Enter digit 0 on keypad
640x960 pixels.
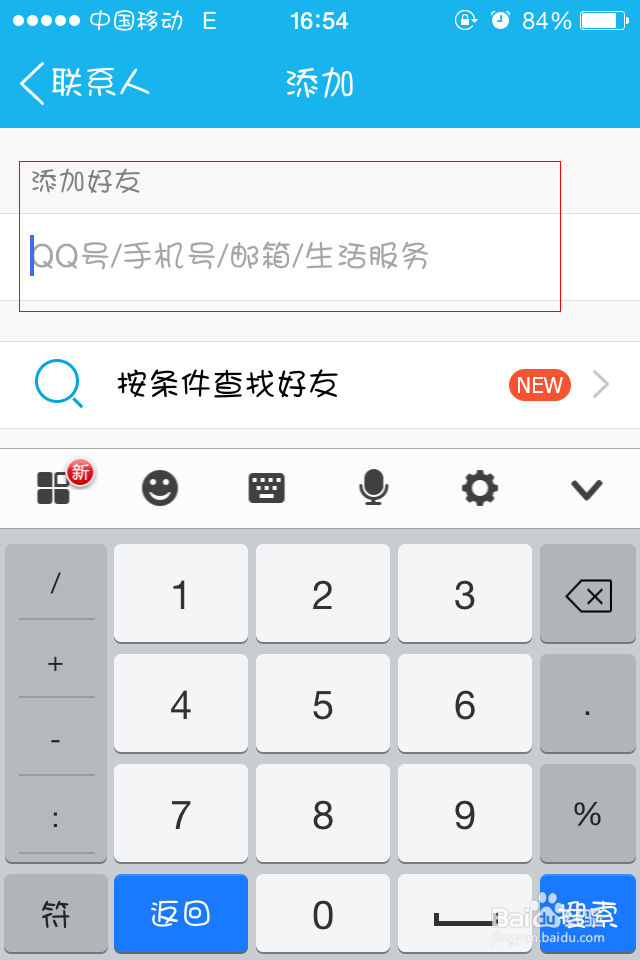click(323, 914)
